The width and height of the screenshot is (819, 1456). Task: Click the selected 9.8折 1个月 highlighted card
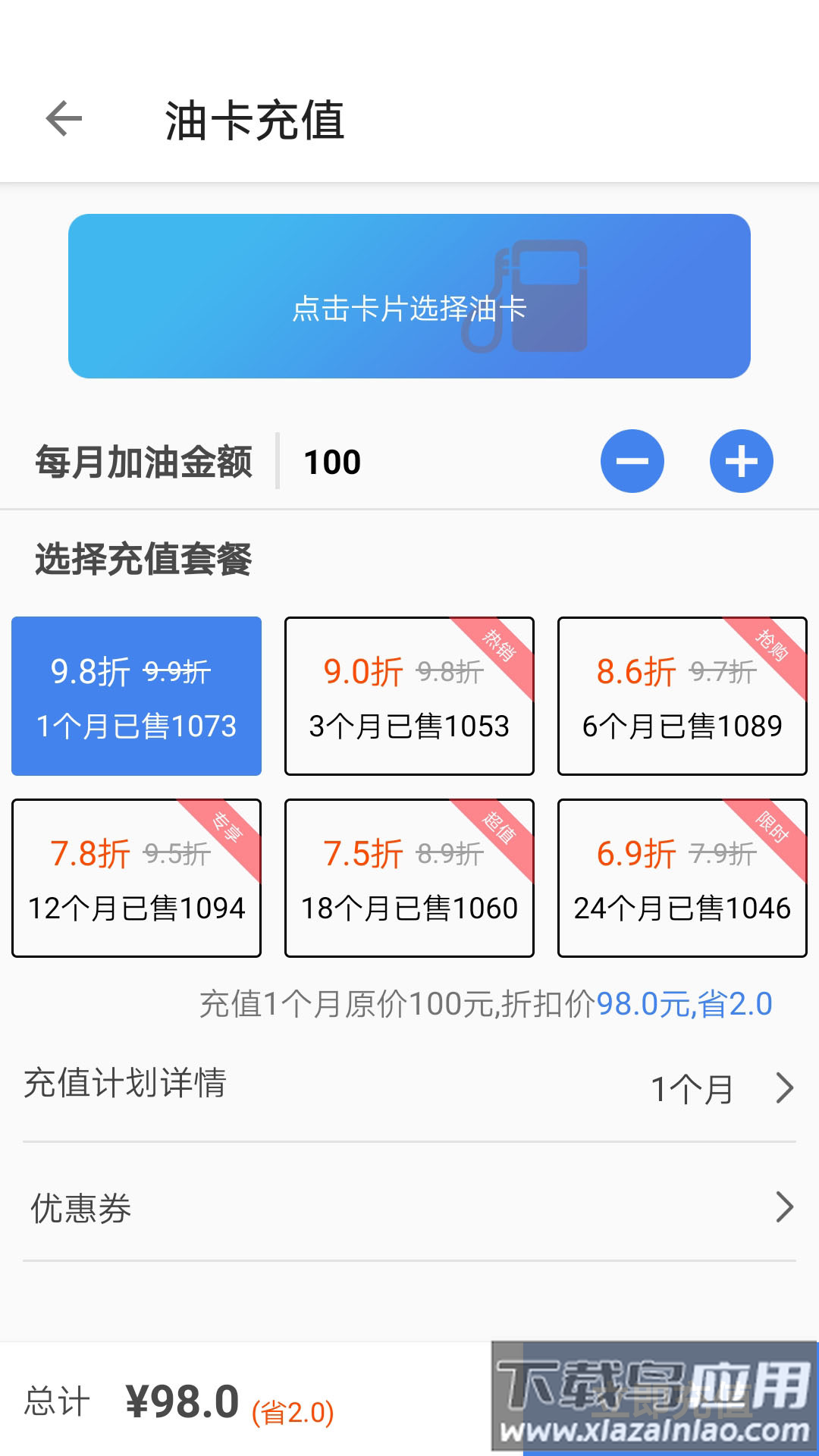tap(136, 695)
